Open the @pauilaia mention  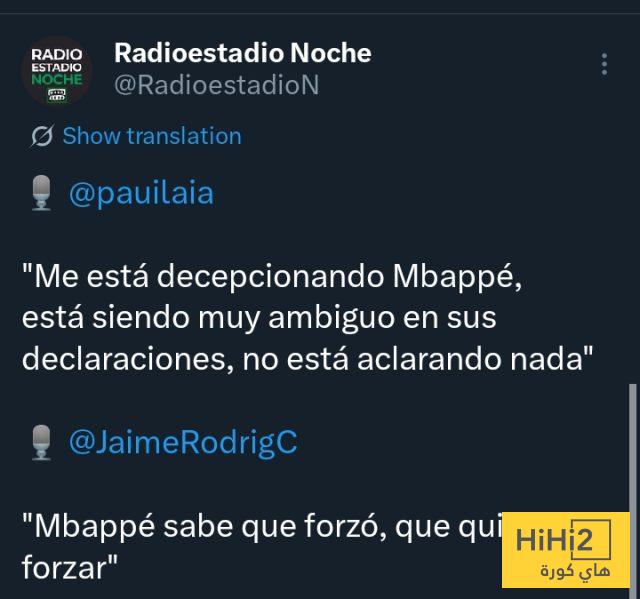click(x=140, y=193)
